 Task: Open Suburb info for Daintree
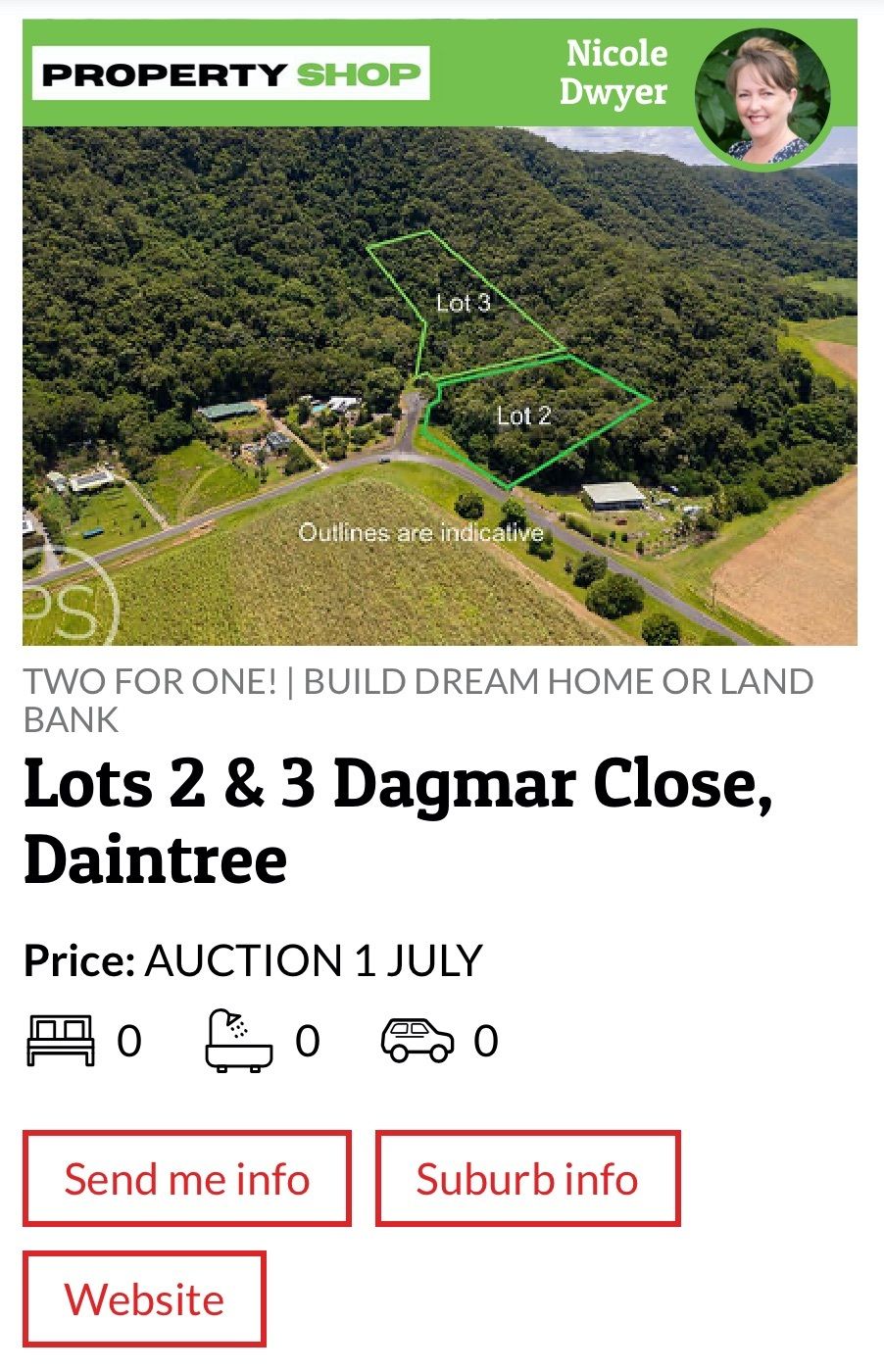pyautogui.click(x=527, y=1179)
